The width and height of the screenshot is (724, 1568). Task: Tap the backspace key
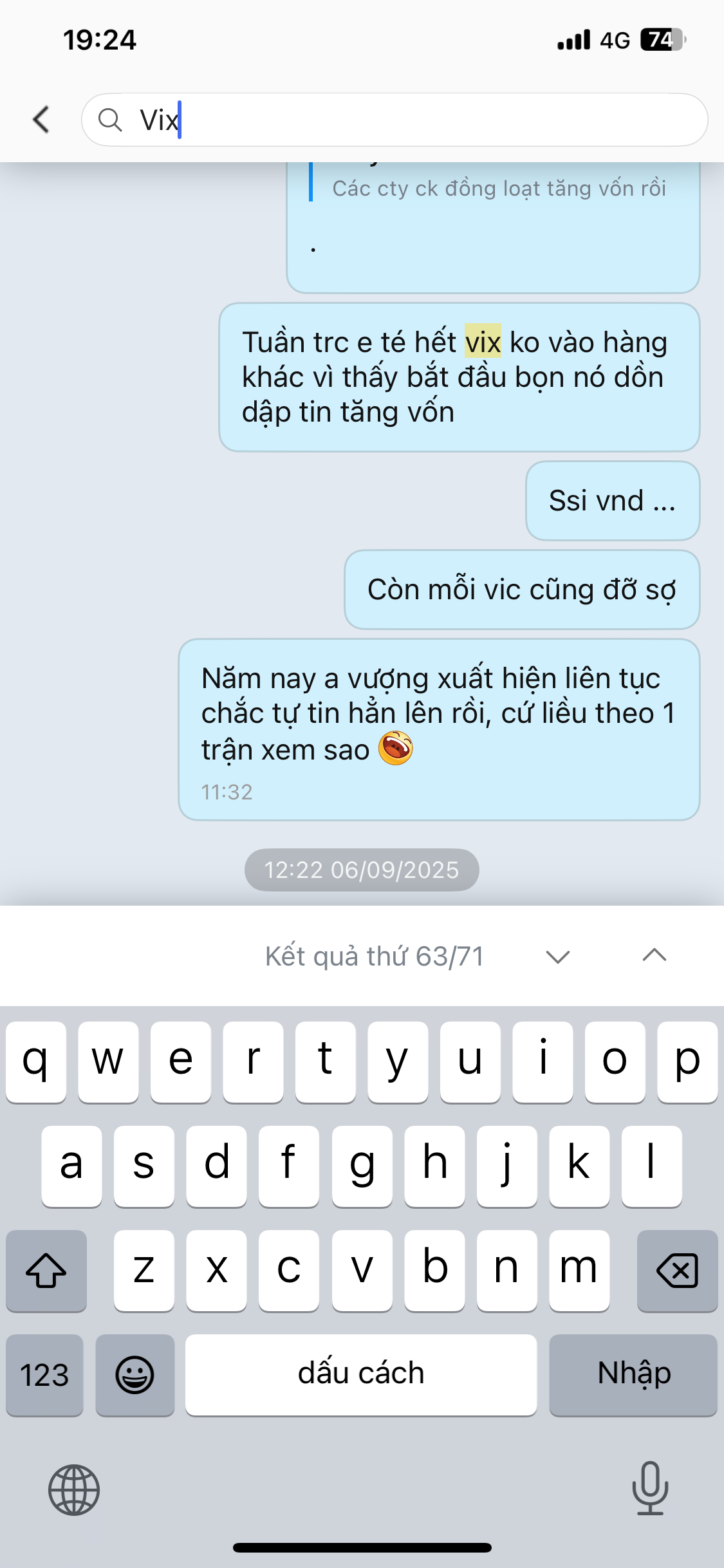[677, 1271]
